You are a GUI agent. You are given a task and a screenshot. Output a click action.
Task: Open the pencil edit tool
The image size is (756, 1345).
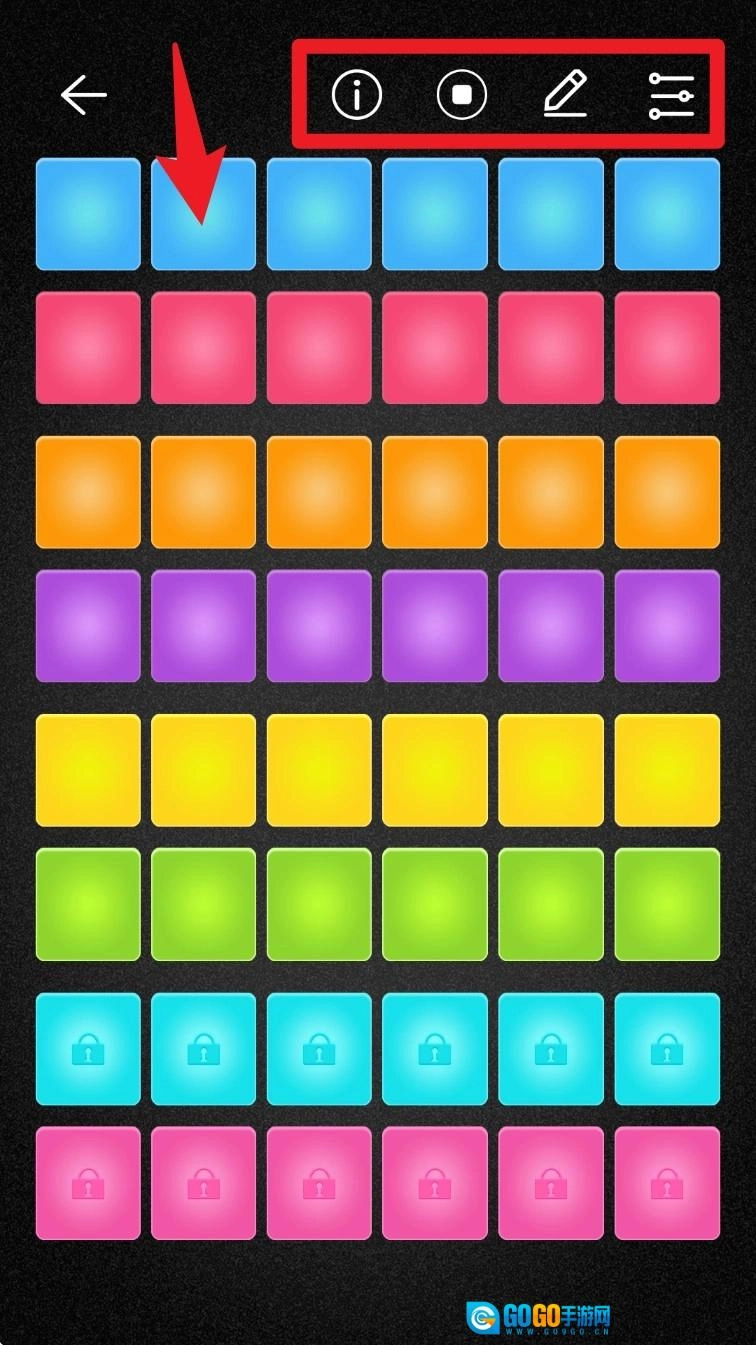point(566,95)
